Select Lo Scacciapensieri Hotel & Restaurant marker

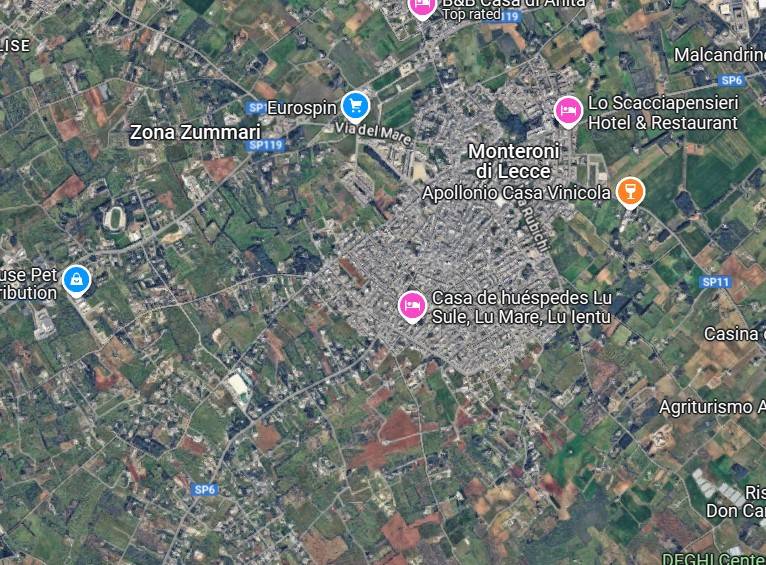[x=568, y=110]
